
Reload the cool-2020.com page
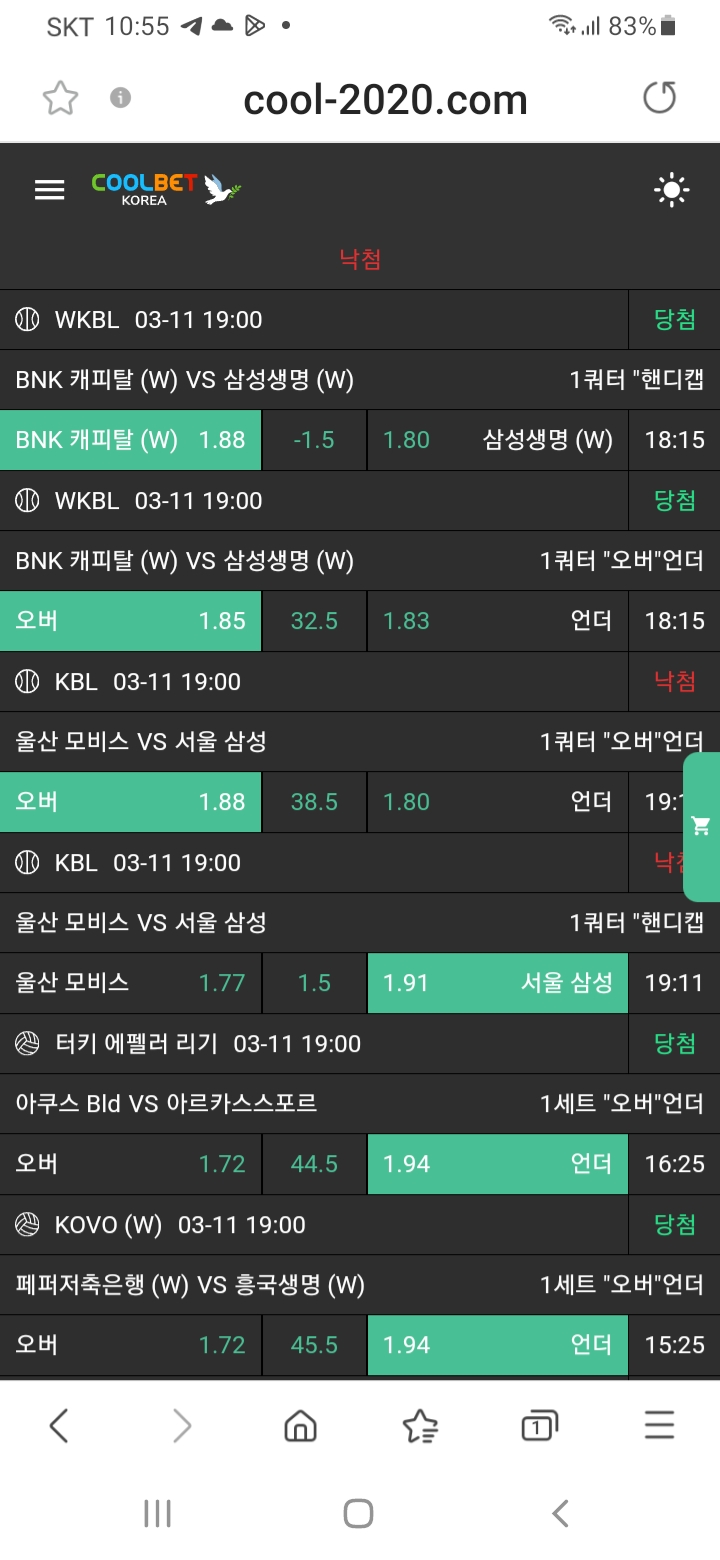point(659,98)
